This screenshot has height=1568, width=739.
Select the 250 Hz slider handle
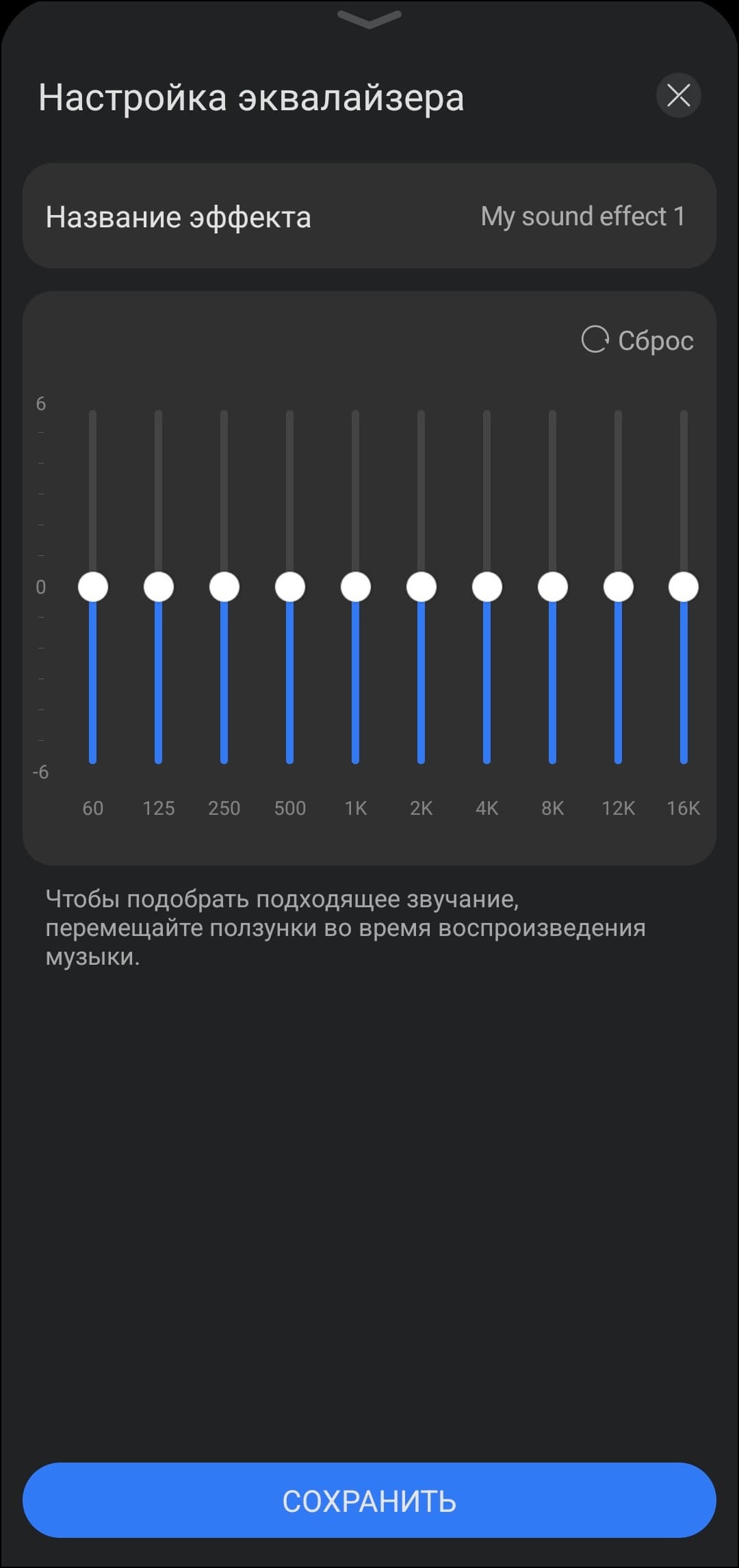(224, 587)
